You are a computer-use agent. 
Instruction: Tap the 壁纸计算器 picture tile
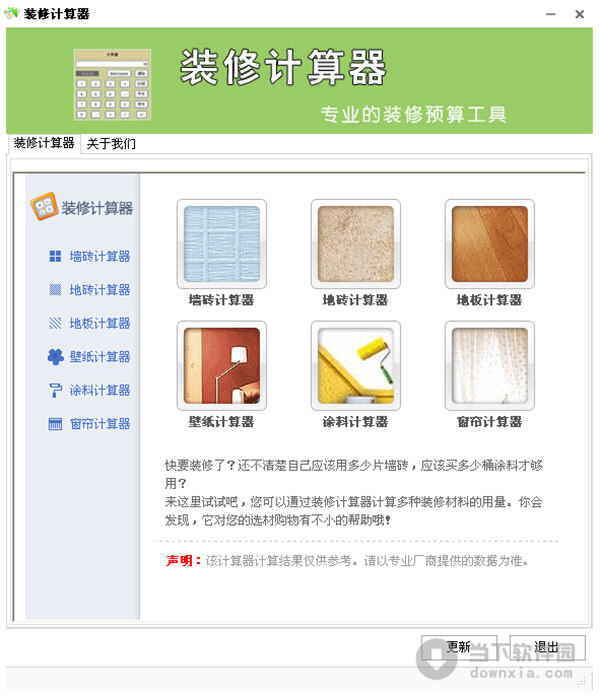click(221, 366)
